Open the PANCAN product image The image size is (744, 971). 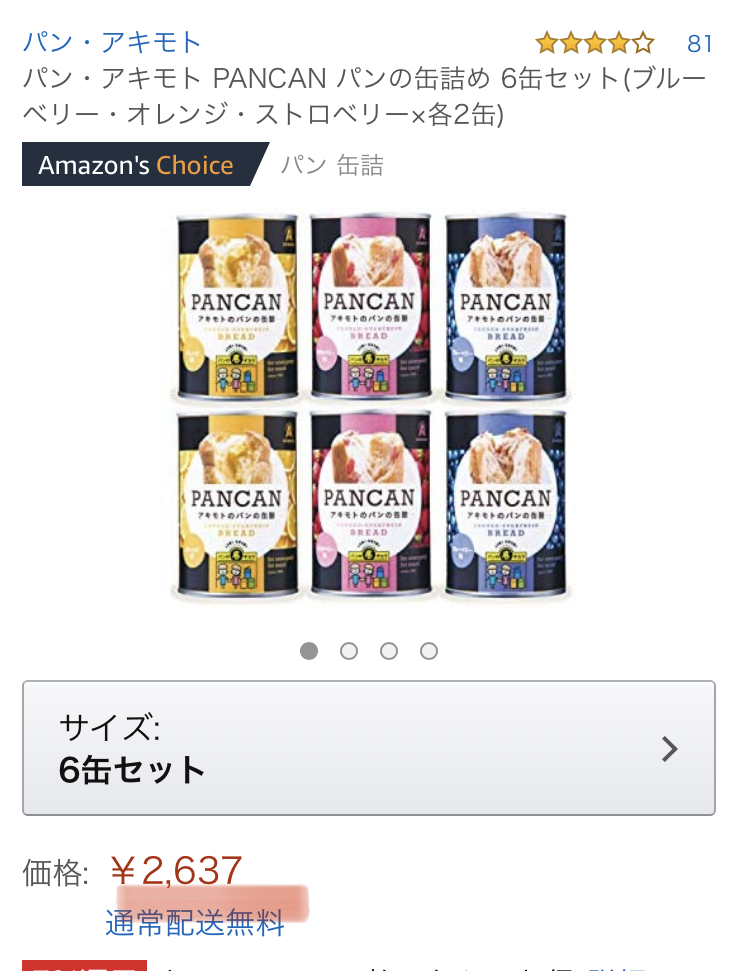tap(372, 406)
